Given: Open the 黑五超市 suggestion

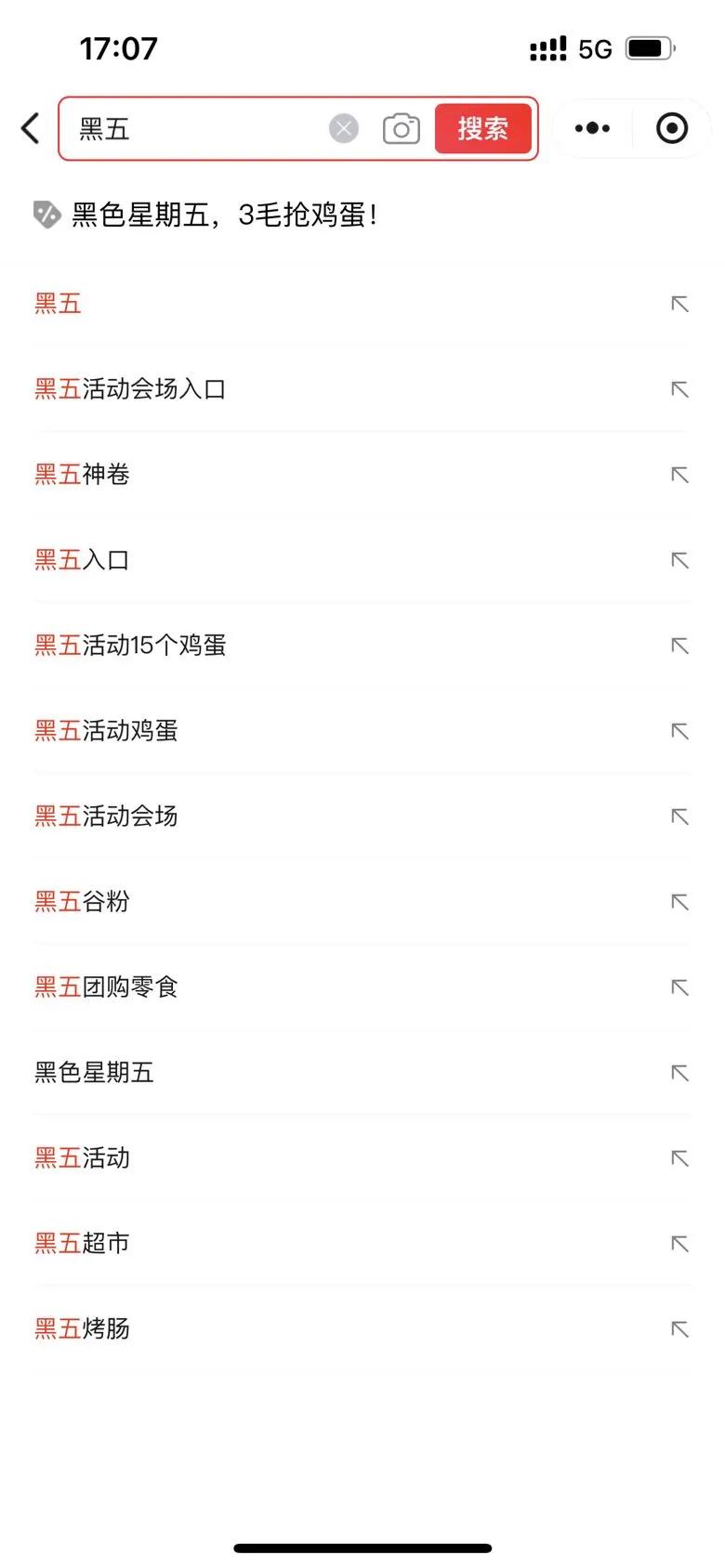Looking at the screenshot, I should click(x=82, y=1244).
